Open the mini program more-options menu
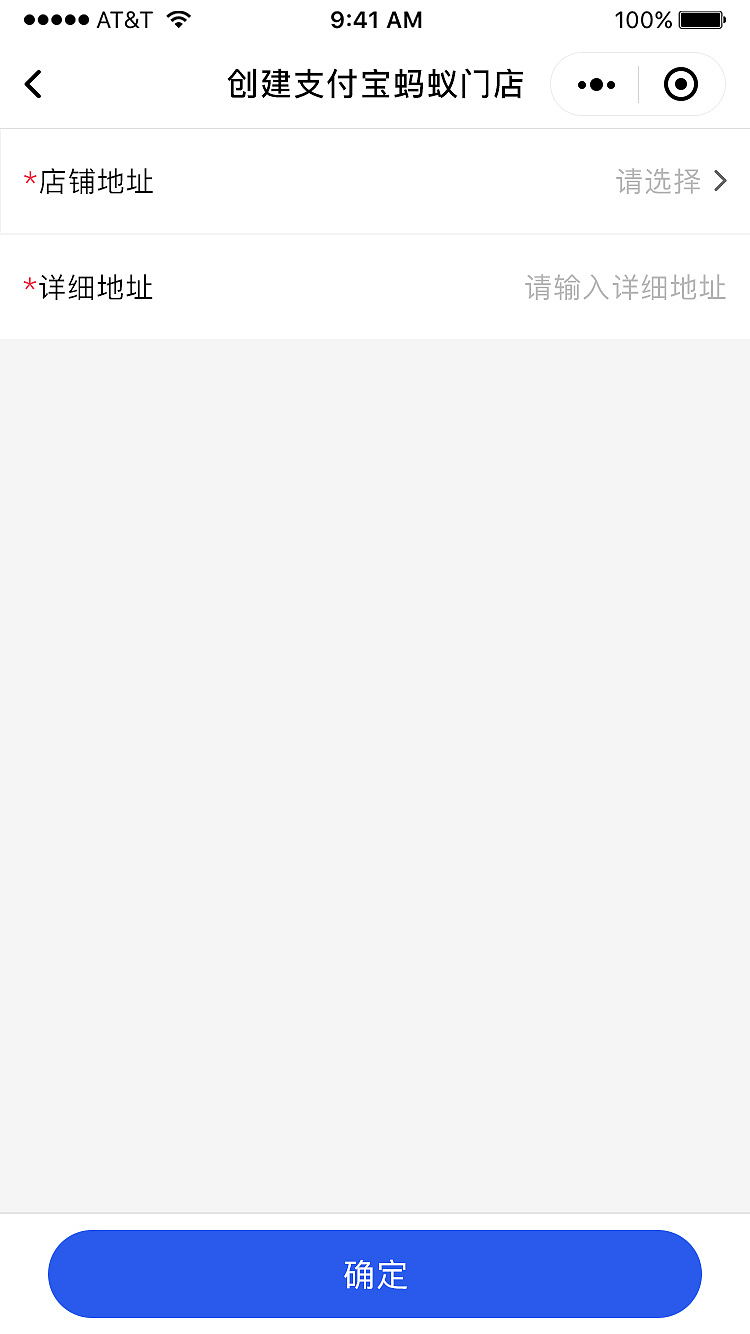This screenshot has width=750, height=1334. pos(596,85)
